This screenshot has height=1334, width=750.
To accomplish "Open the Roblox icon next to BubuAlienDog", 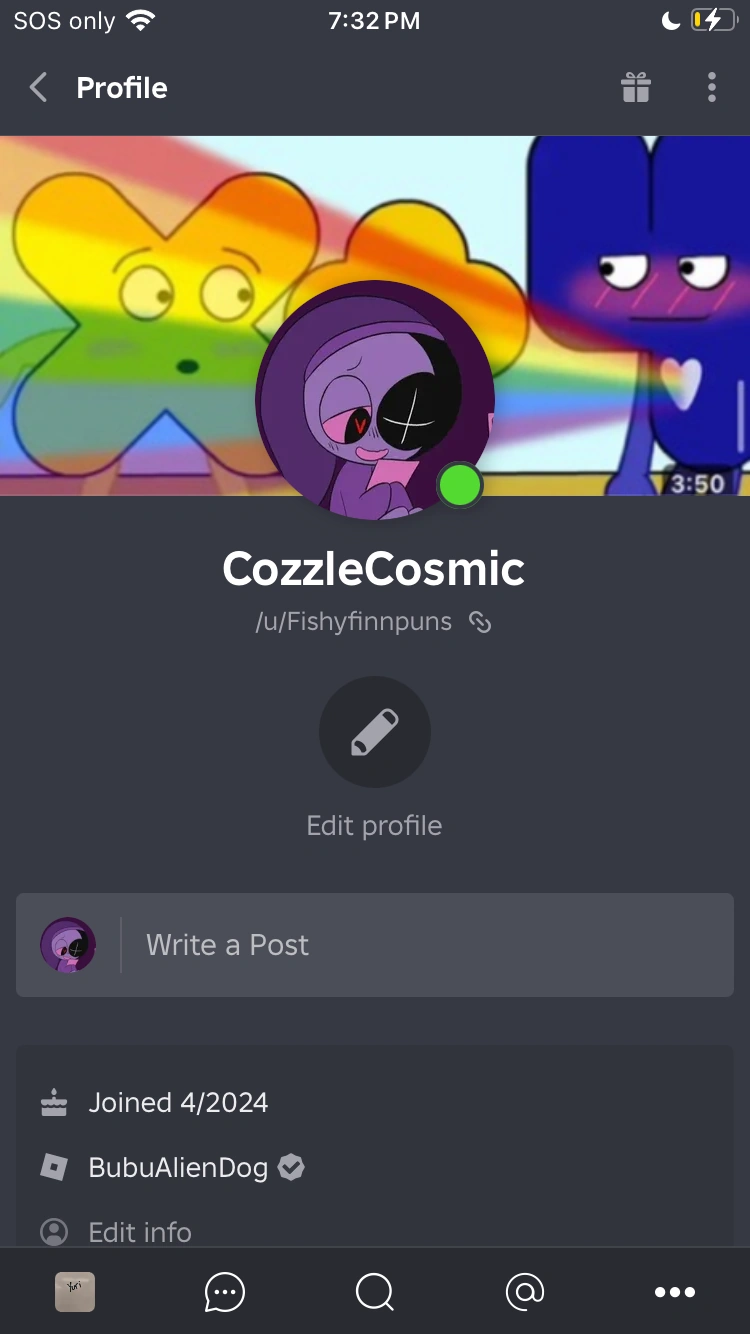I will [x=53, y=1167].
